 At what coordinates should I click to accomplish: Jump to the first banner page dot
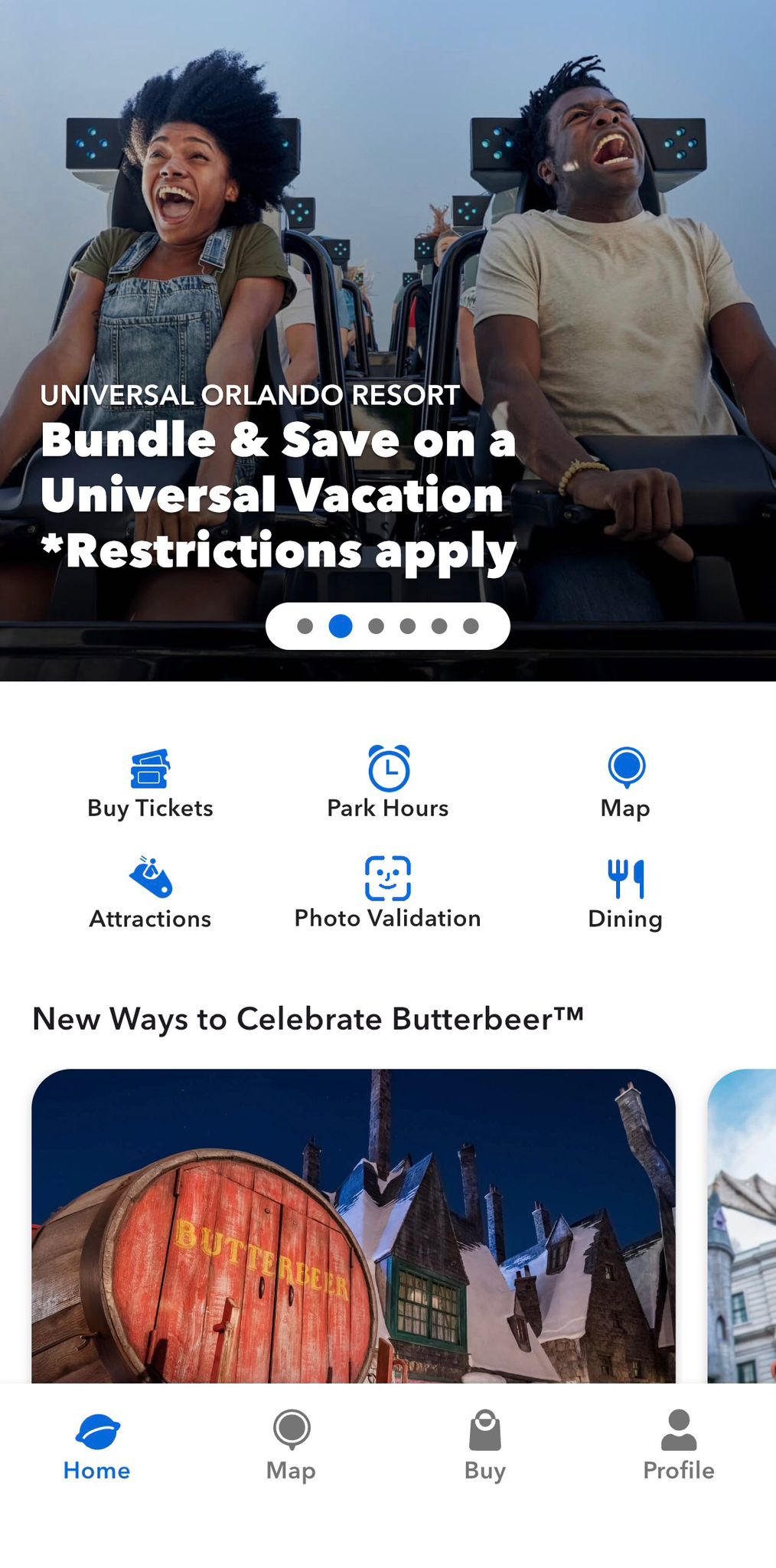pos(305,626)
